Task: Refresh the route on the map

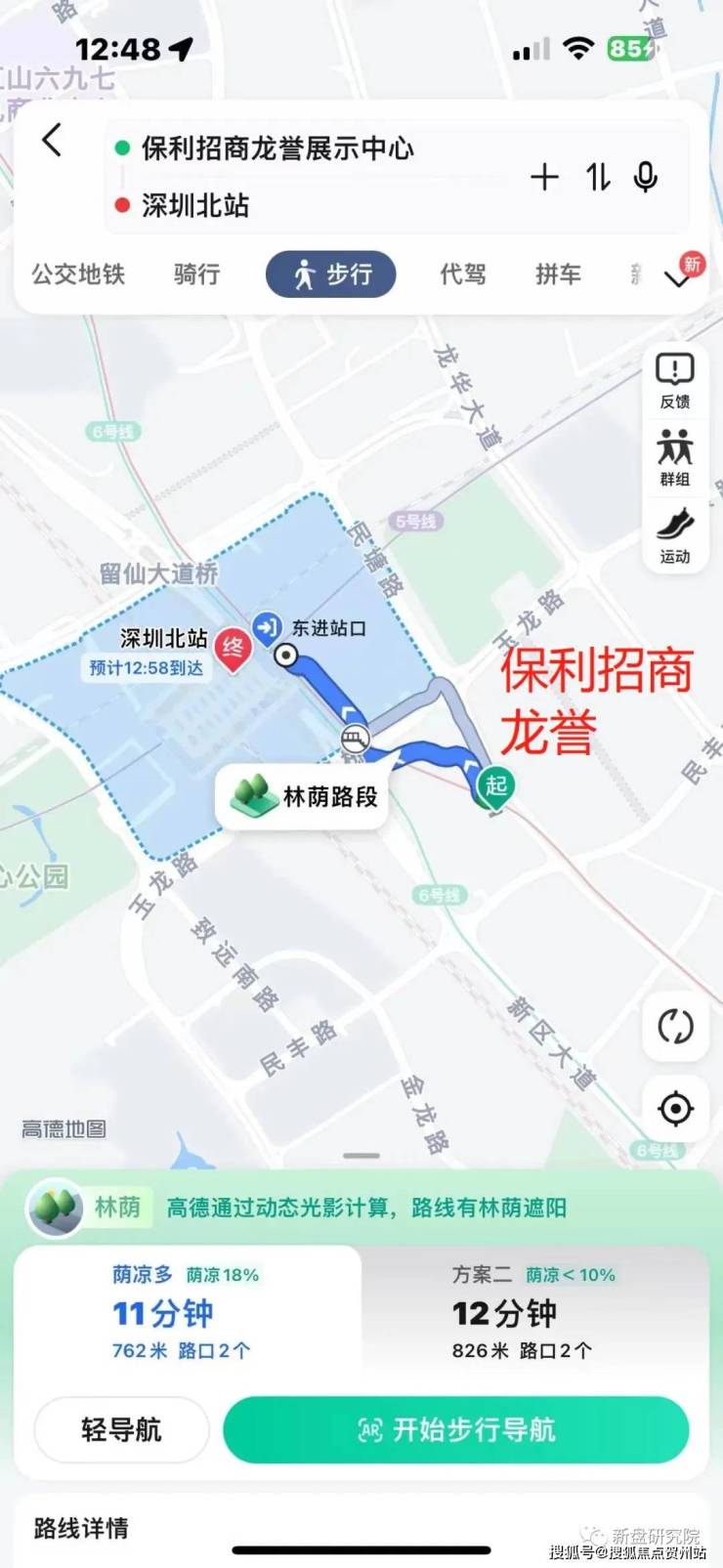Action: (x=675, y=1027)
